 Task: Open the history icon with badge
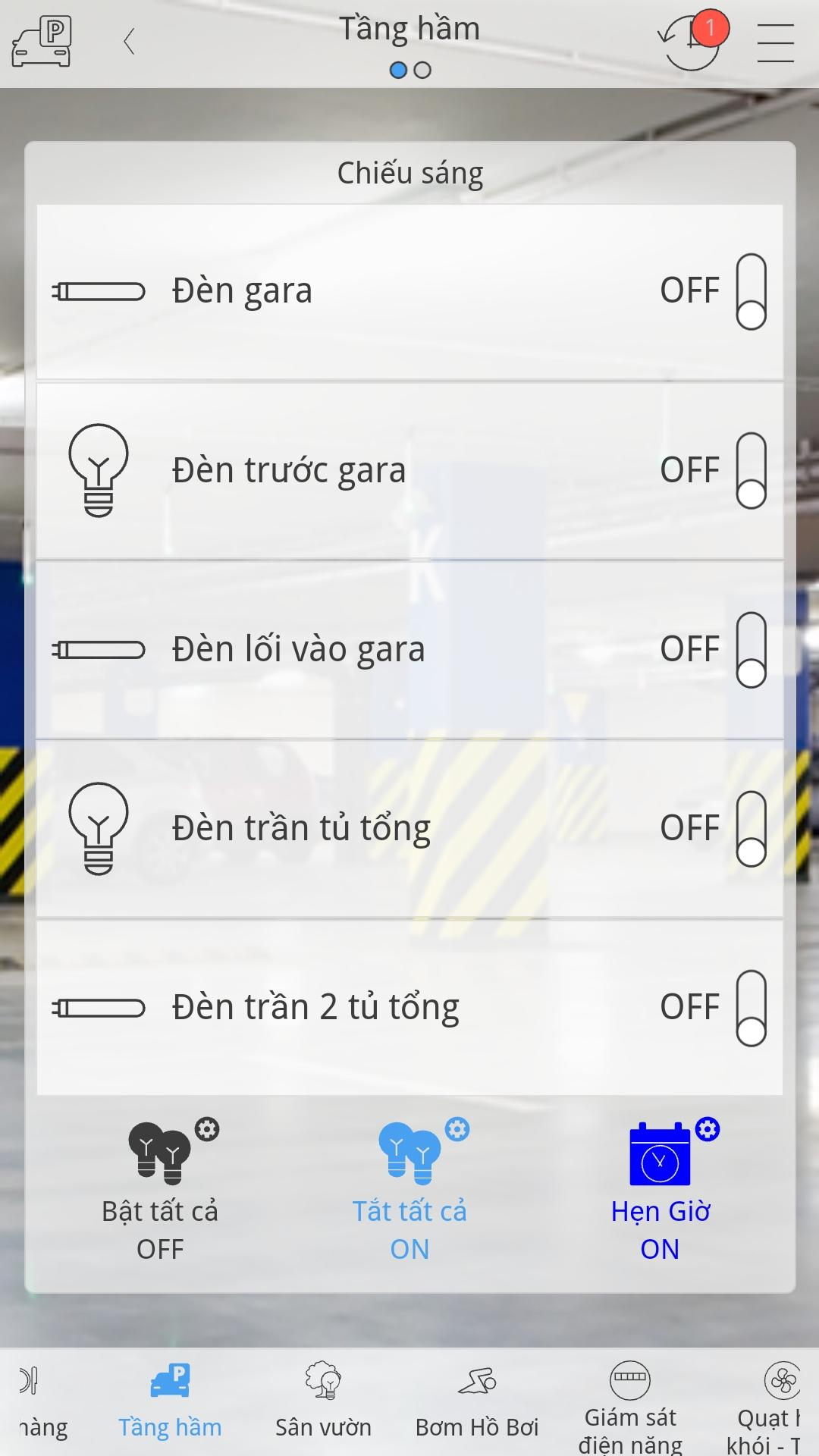689,42
